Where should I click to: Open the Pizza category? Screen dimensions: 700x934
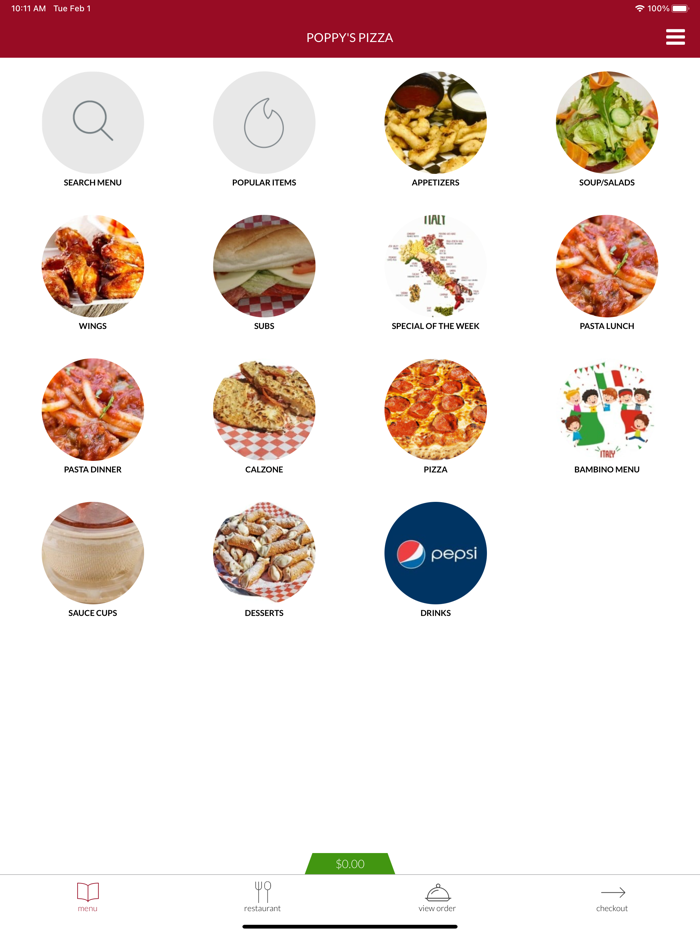pos(435,410)
